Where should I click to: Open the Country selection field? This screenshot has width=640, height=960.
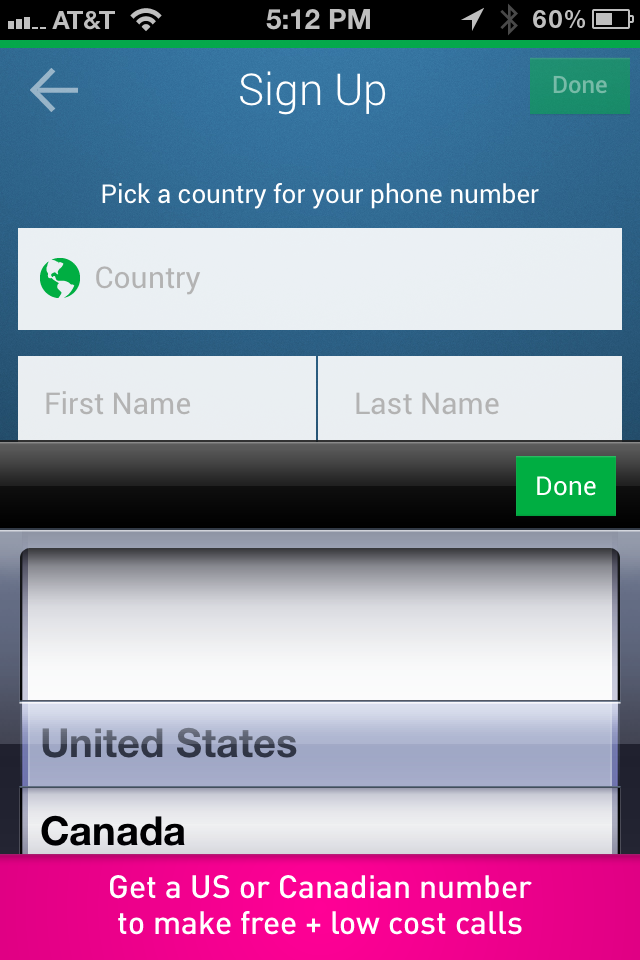(320, 279)
